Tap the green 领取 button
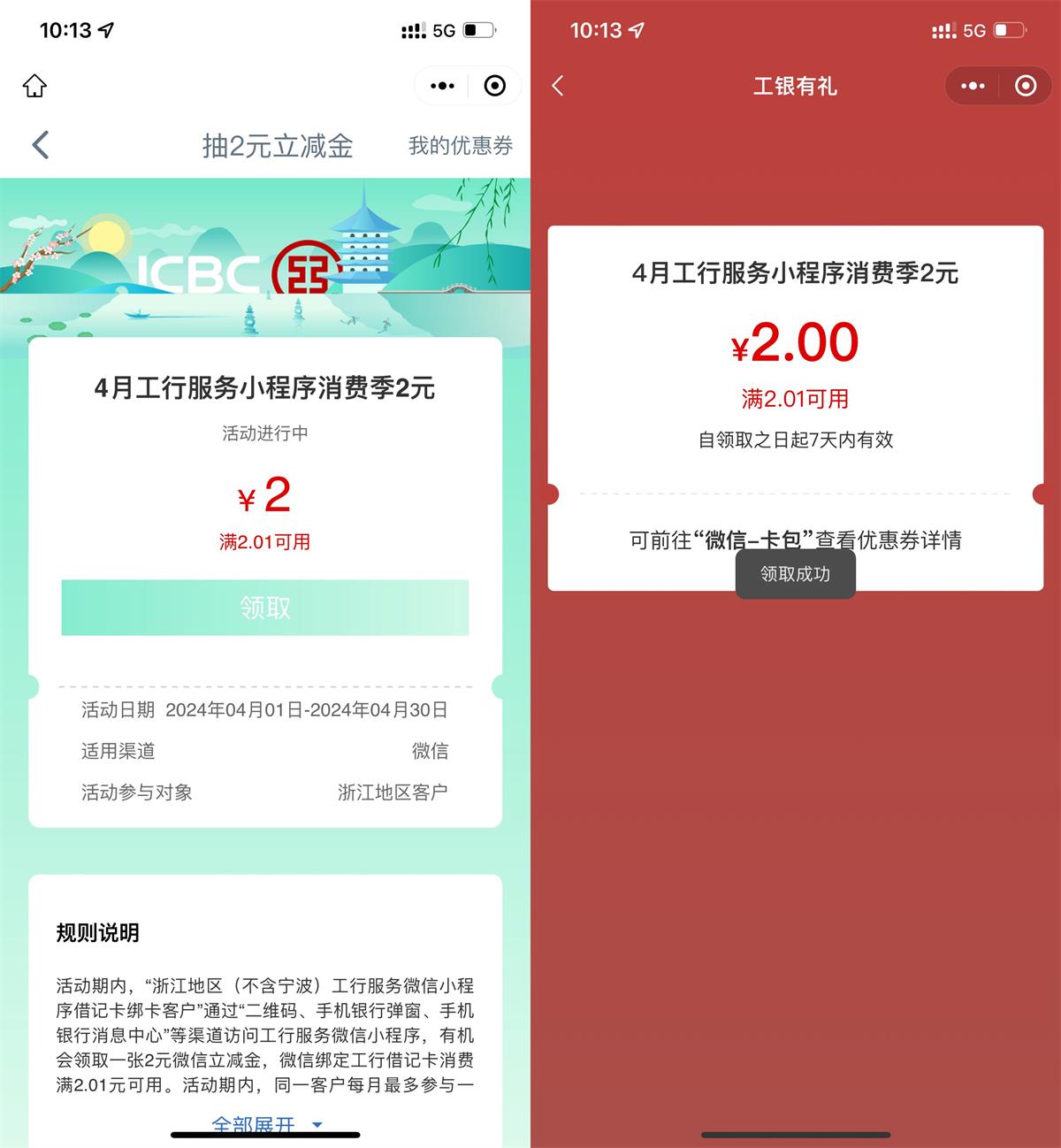1061x1148 pixels. pos(264,608)
